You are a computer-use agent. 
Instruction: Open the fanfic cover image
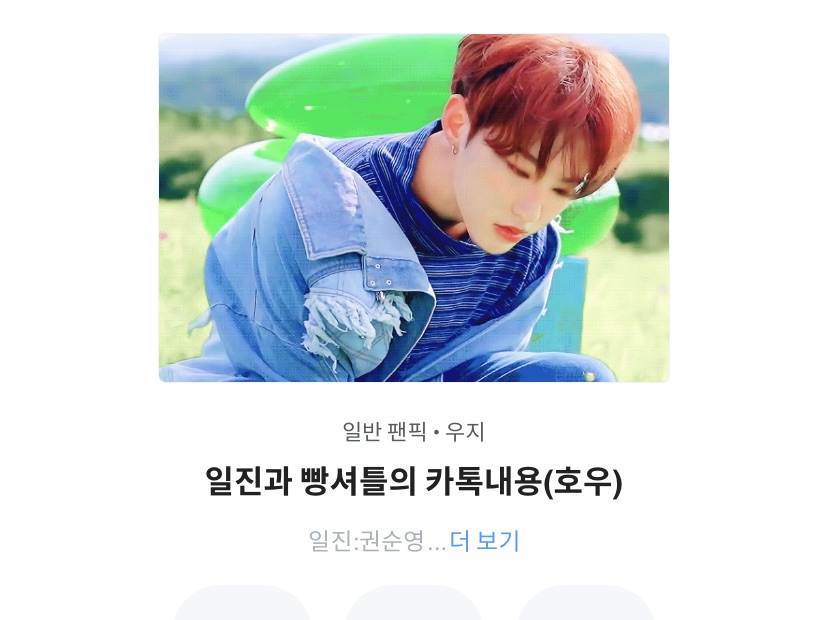click(x=414, y=208)
